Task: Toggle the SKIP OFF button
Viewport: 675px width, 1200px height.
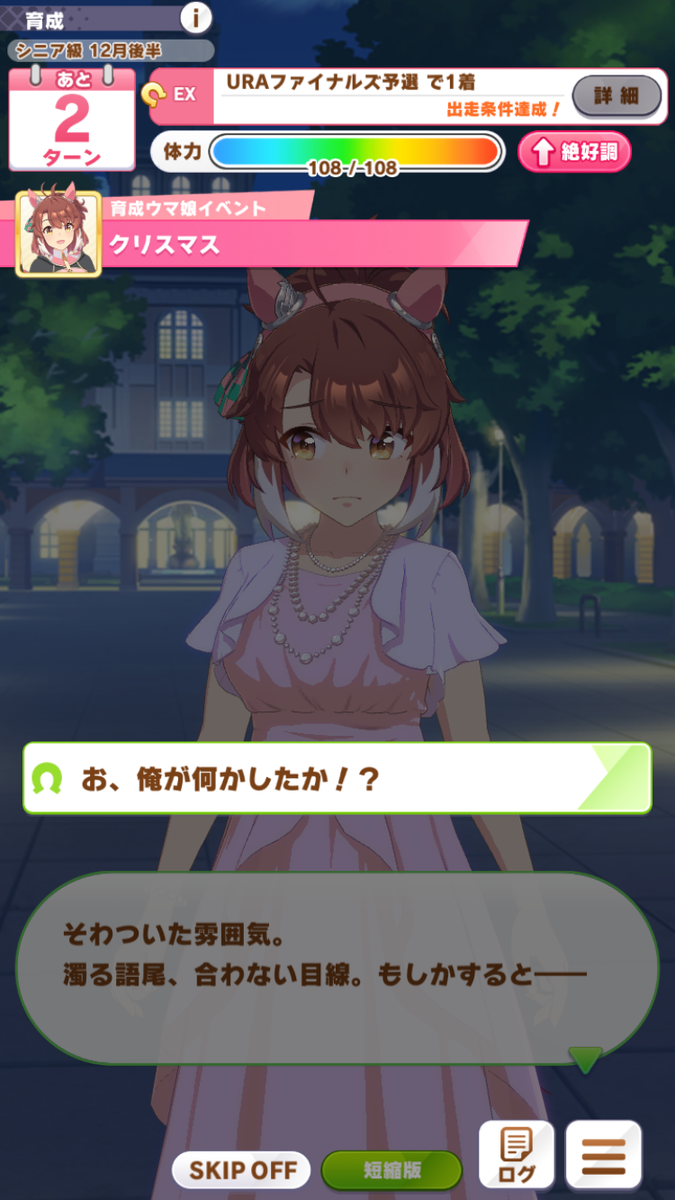Action: (243, 1168)
